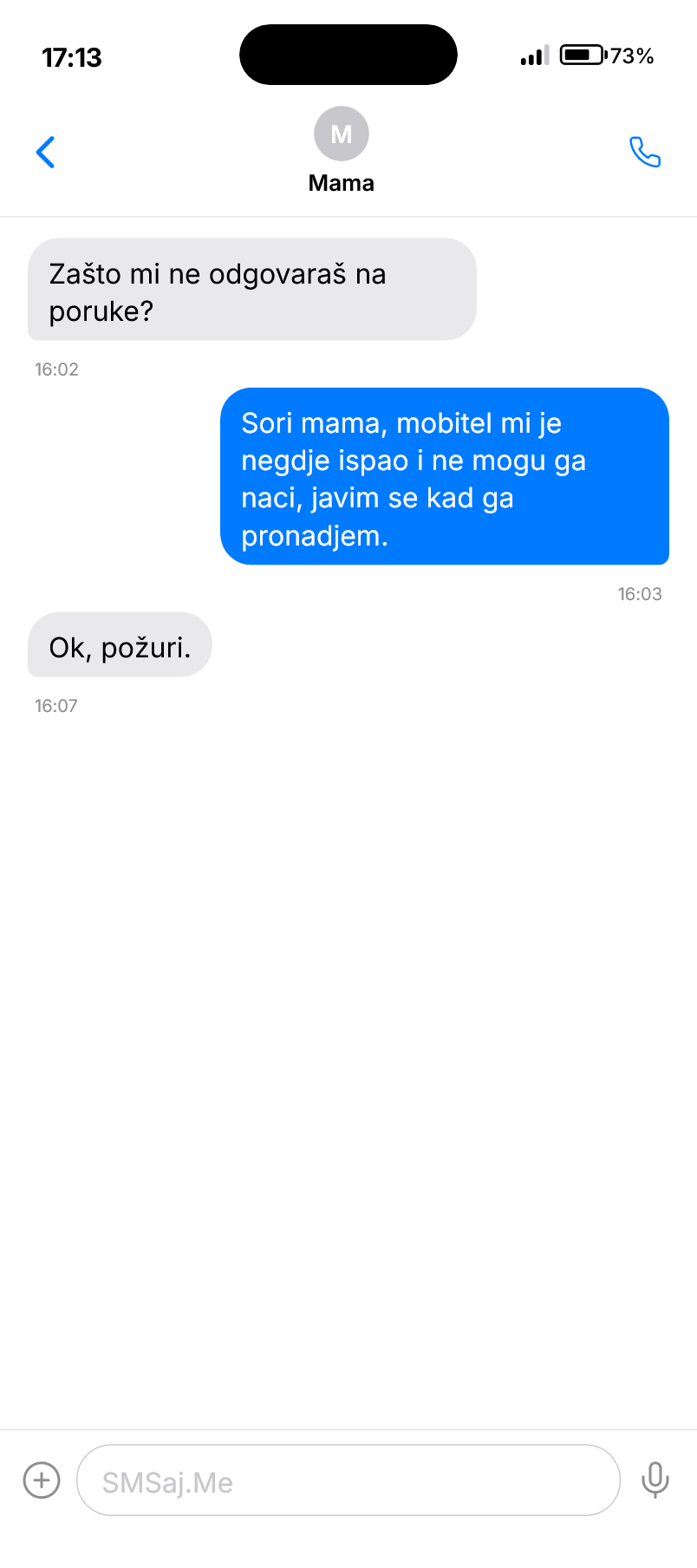This screenshot has width=697, height=1568.
Task: Call Mama with the phone icon
Action: (644, 153)
